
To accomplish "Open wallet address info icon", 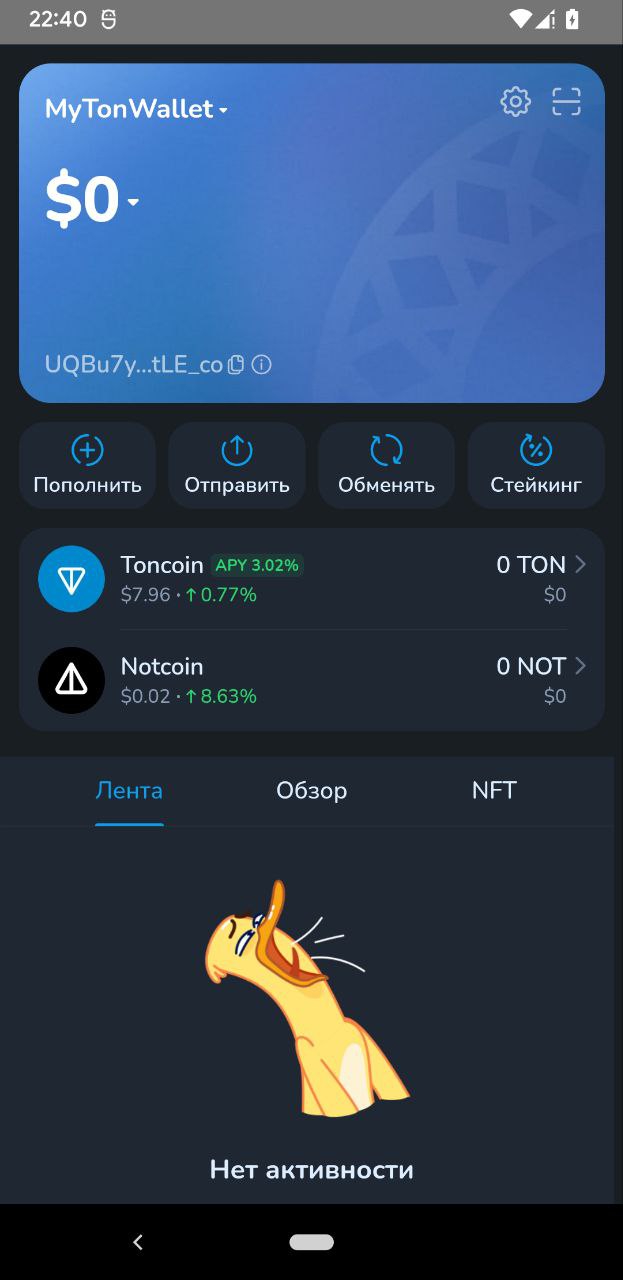I will [x=262, y=365].
